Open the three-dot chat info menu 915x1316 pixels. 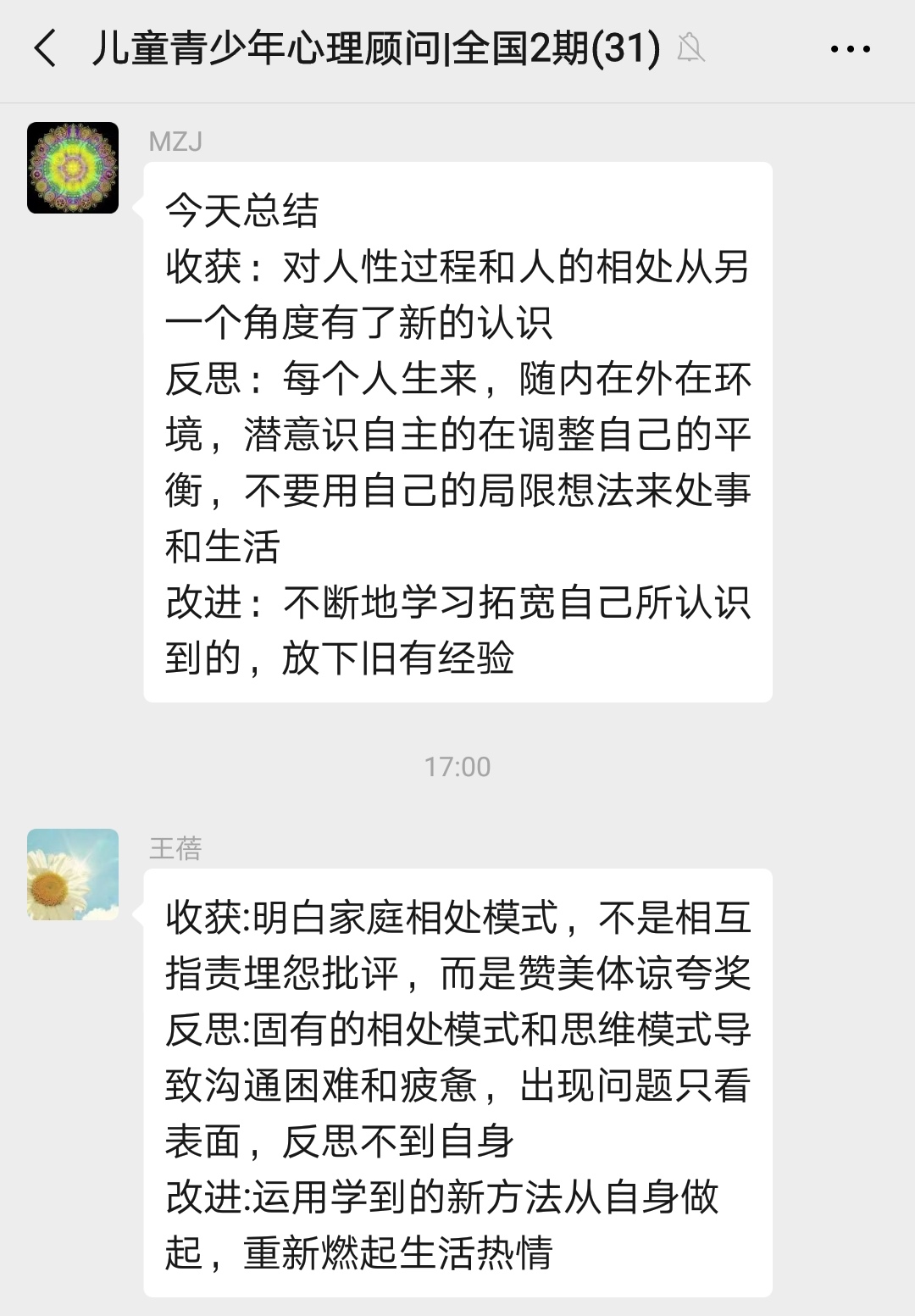tap(850, 49)
